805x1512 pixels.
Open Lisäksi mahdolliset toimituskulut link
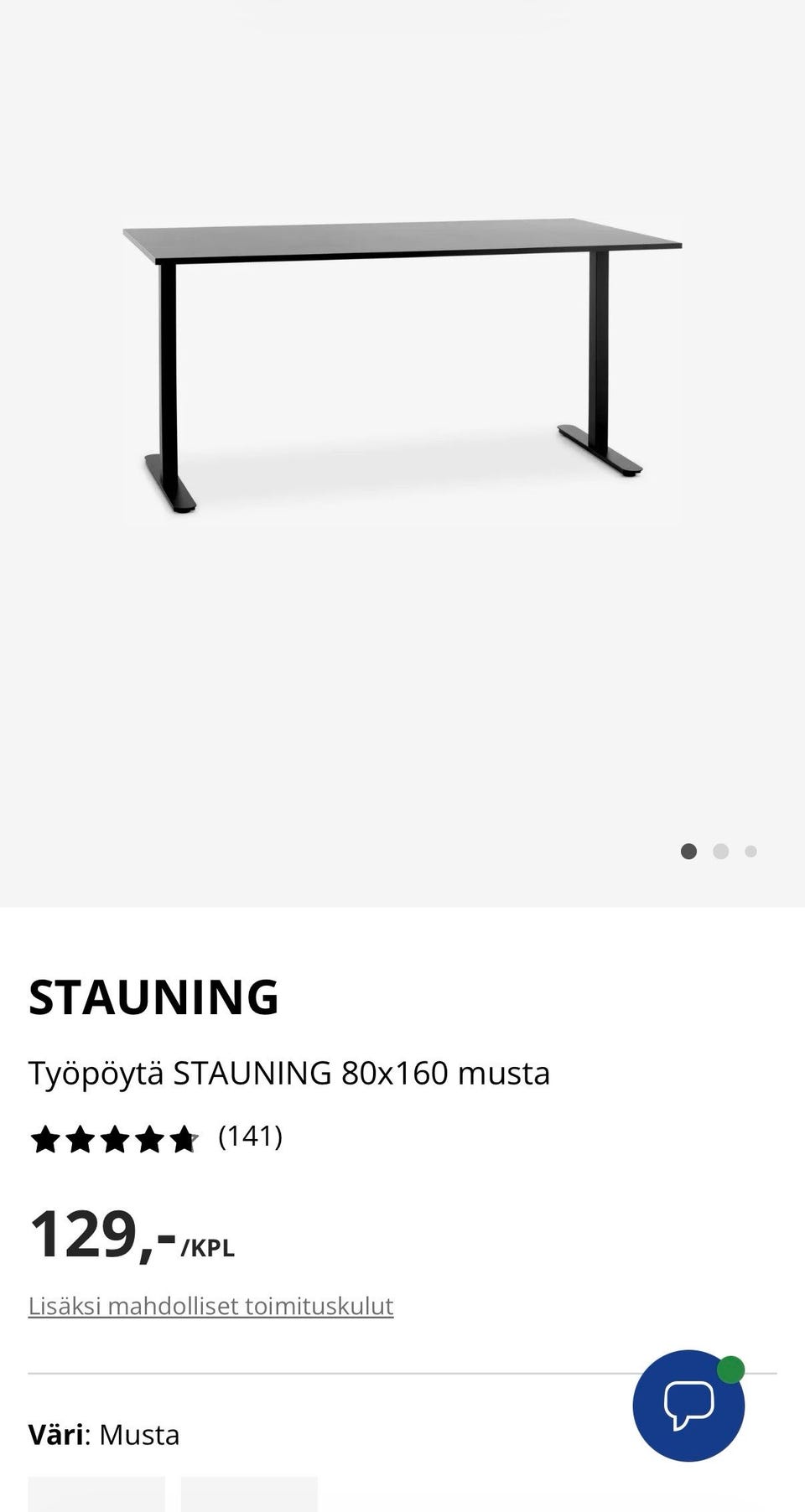tap(210, 1306)
